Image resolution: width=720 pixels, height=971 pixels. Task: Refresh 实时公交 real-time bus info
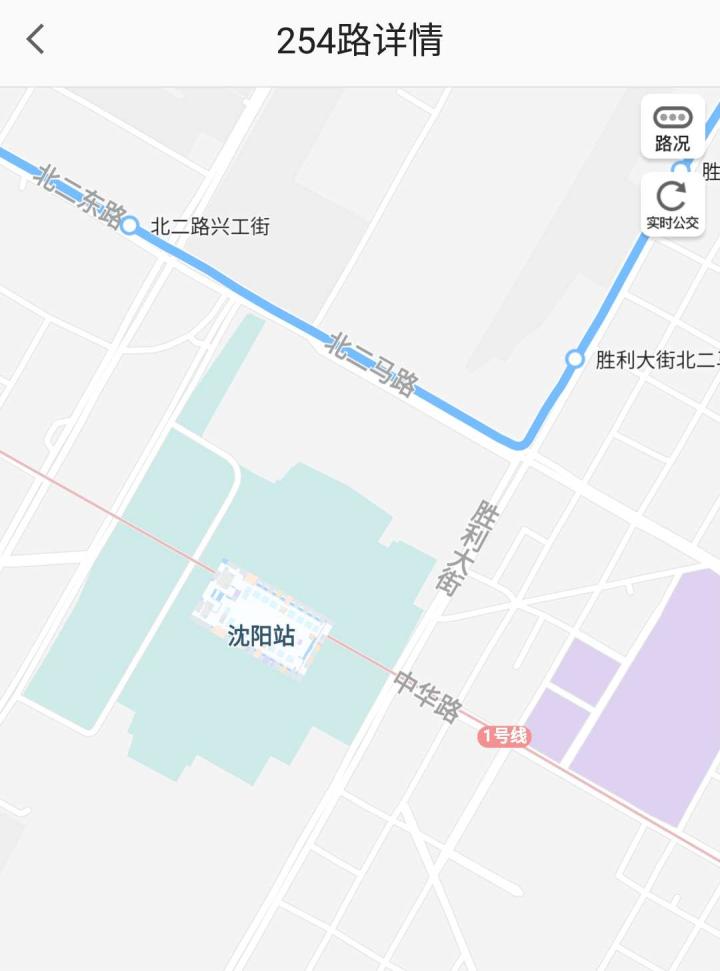click(x=672, y=204)
